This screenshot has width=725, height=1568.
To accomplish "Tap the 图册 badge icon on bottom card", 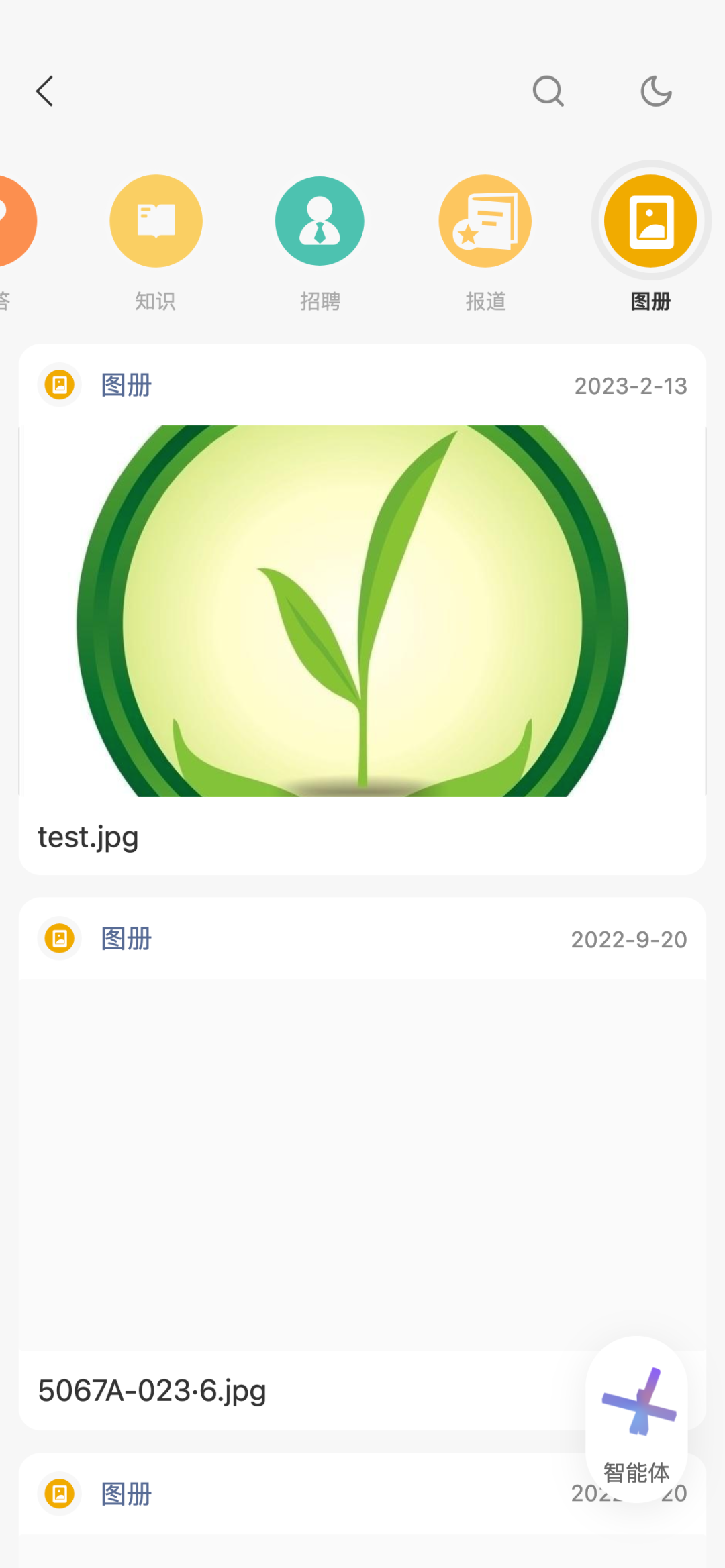I will [x=59, y=1493].
